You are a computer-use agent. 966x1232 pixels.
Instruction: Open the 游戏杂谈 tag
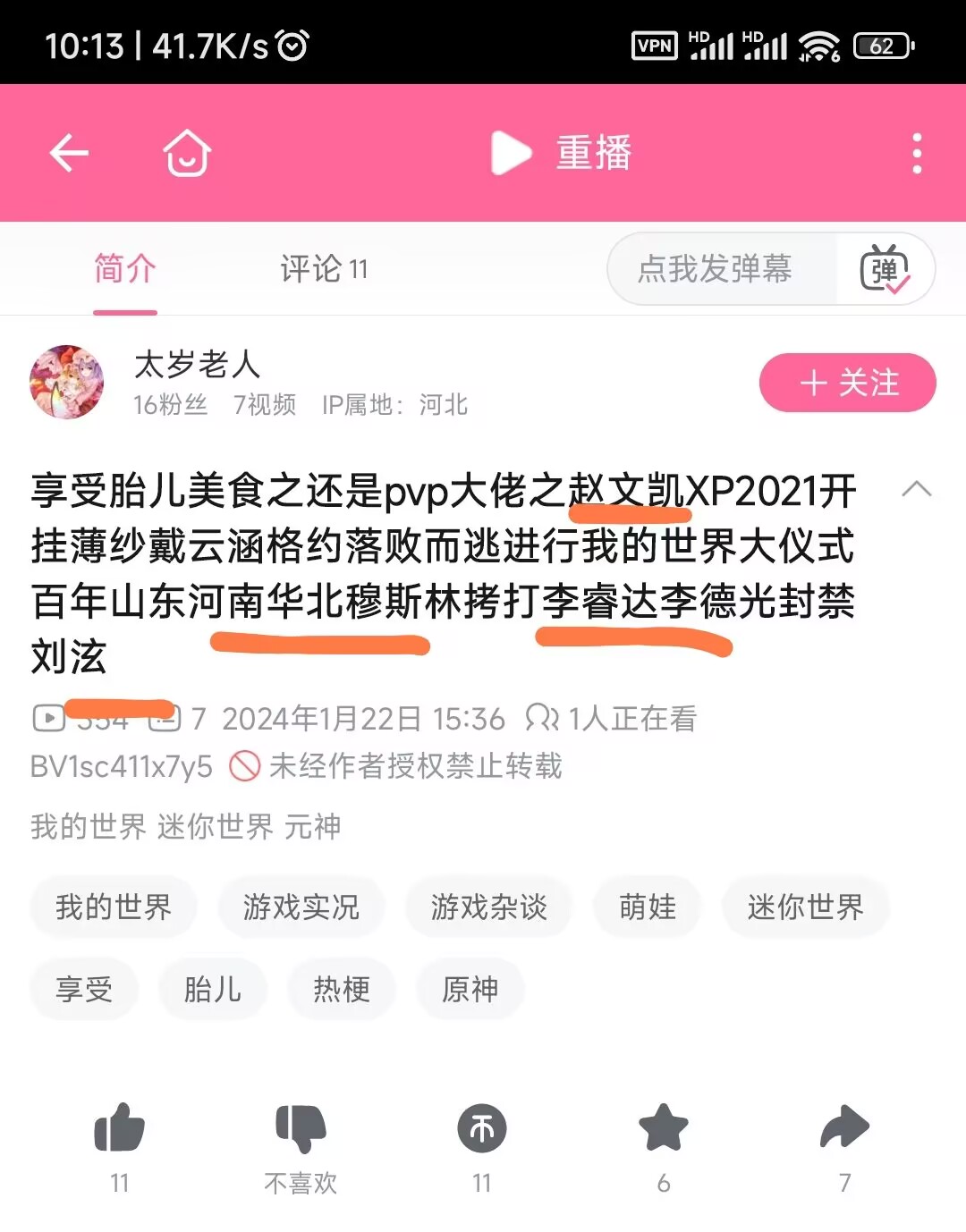[x=488, y=907]
